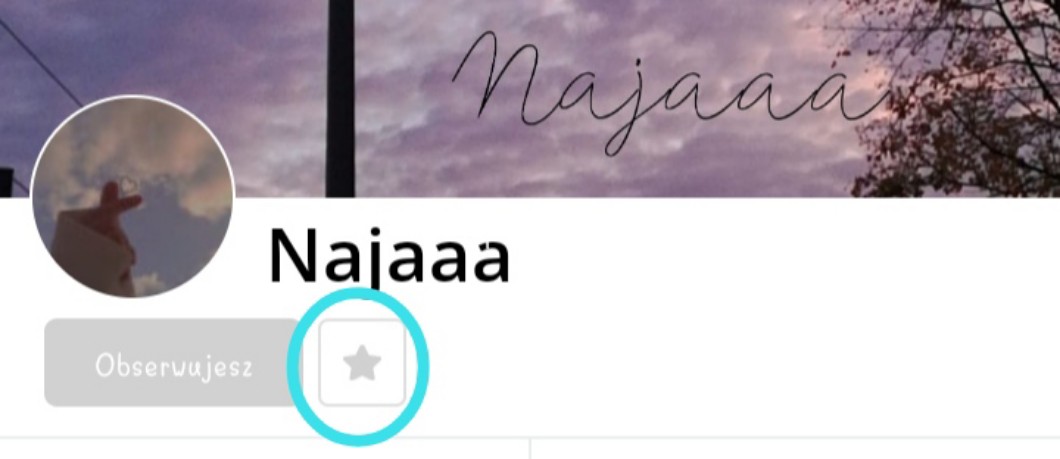Open Najaaa's round profile picture
Screen dimensions: 1060x459
[x=133, y=198]
